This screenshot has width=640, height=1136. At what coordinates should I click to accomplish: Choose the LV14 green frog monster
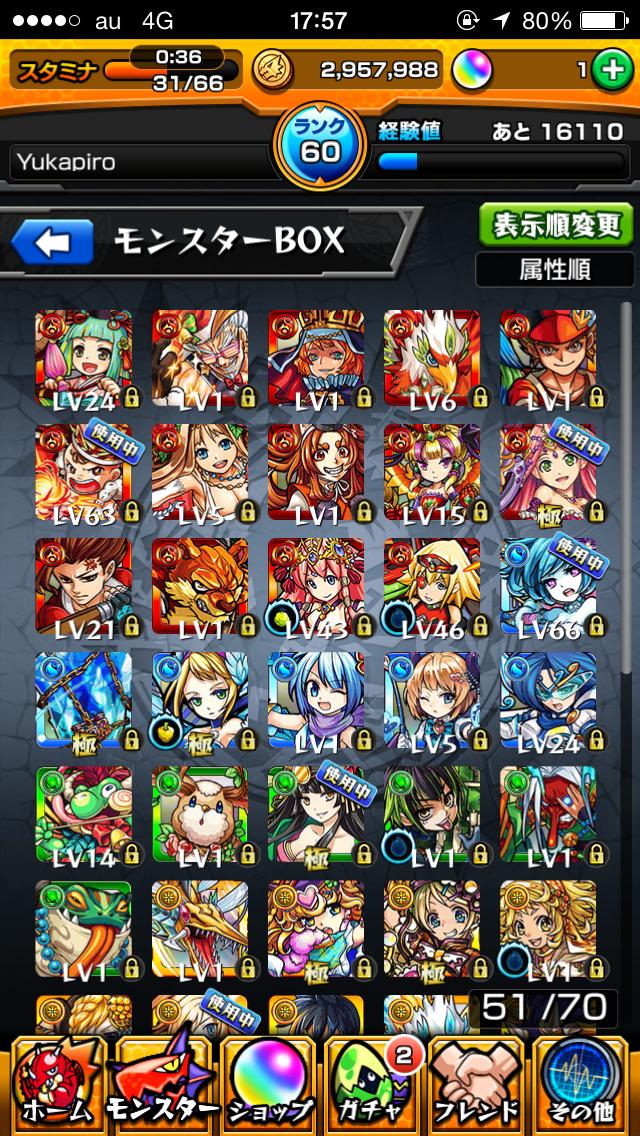click(84, 815)
